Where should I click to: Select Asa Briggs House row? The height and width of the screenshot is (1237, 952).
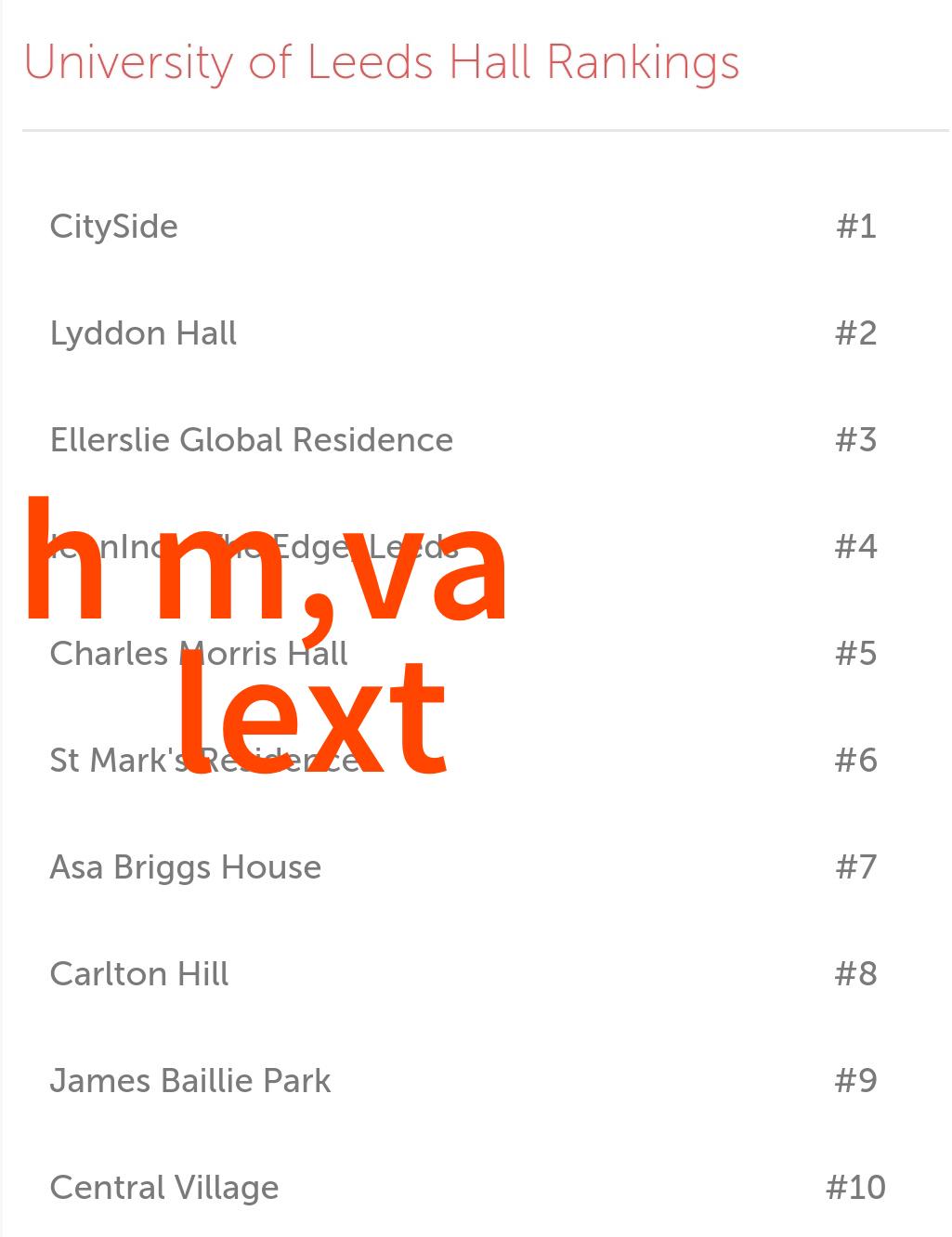(x=186, y=867)
